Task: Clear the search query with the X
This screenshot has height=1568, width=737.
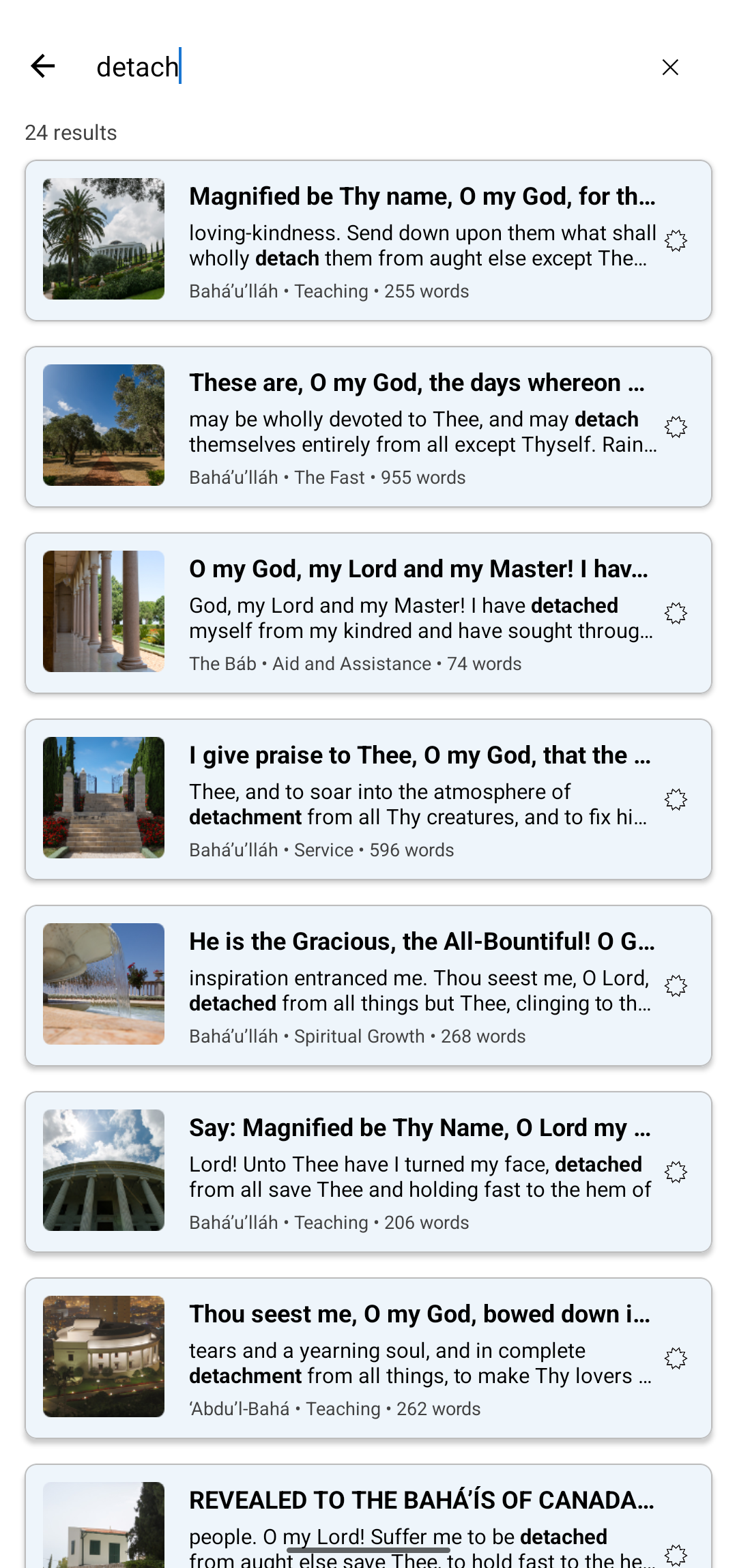Action: point(671,66)
